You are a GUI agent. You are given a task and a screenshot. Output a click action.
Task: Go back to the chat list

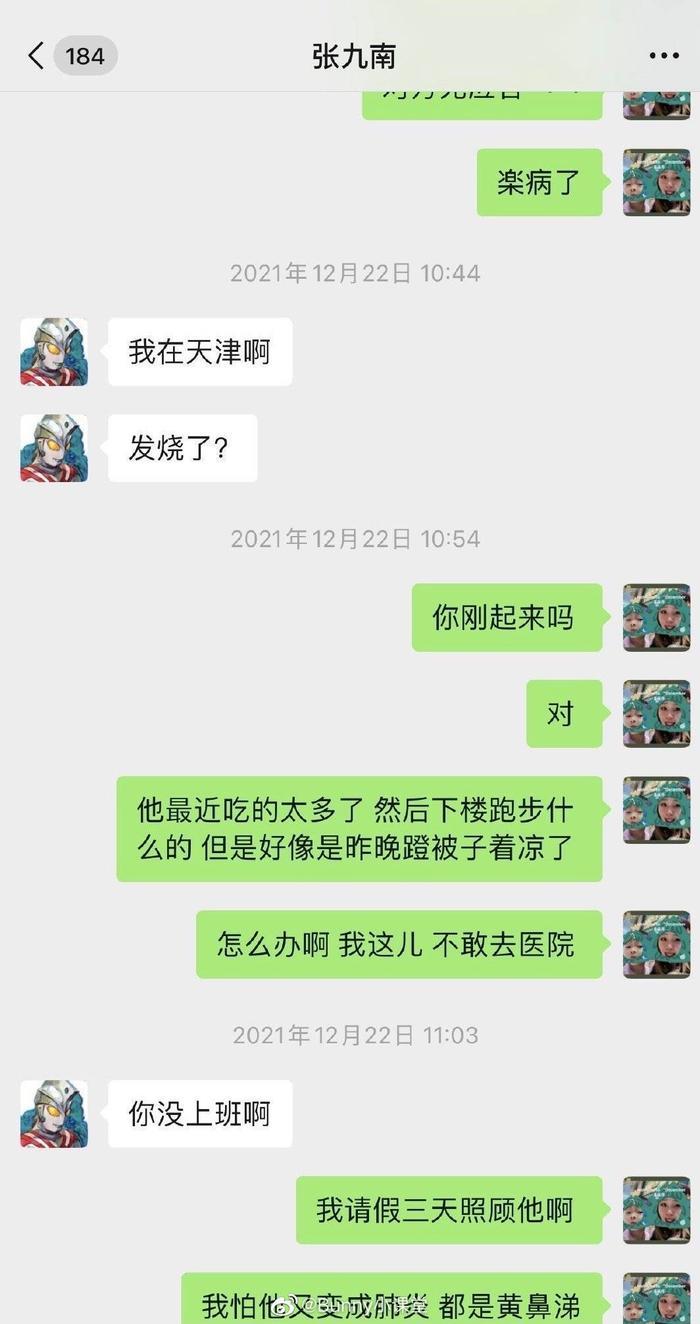click(37, 56)
